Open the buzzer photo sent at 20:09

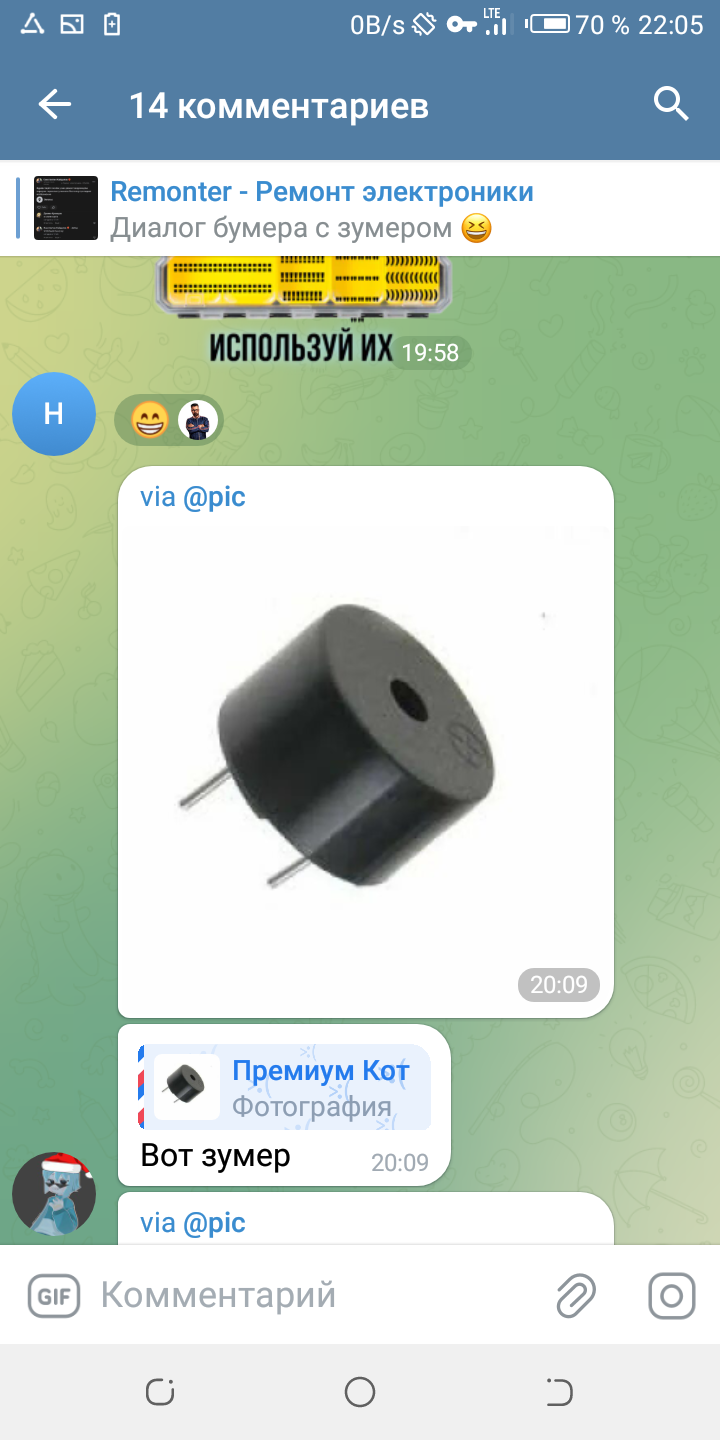pos(365,740)
